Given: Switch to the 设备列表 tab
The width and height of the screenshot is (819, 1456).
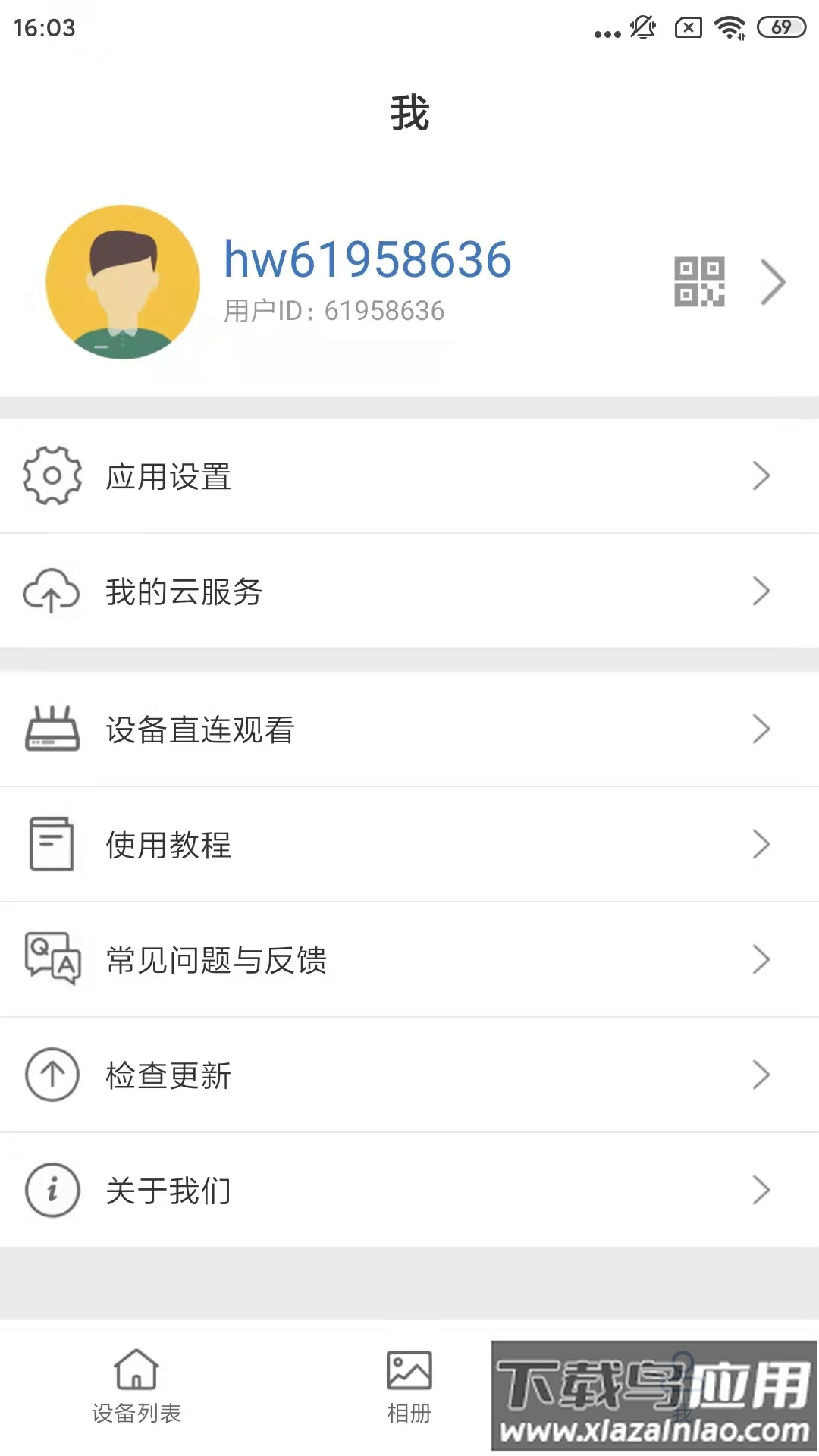Looking at the screenshot, I should pos(135,1395).
